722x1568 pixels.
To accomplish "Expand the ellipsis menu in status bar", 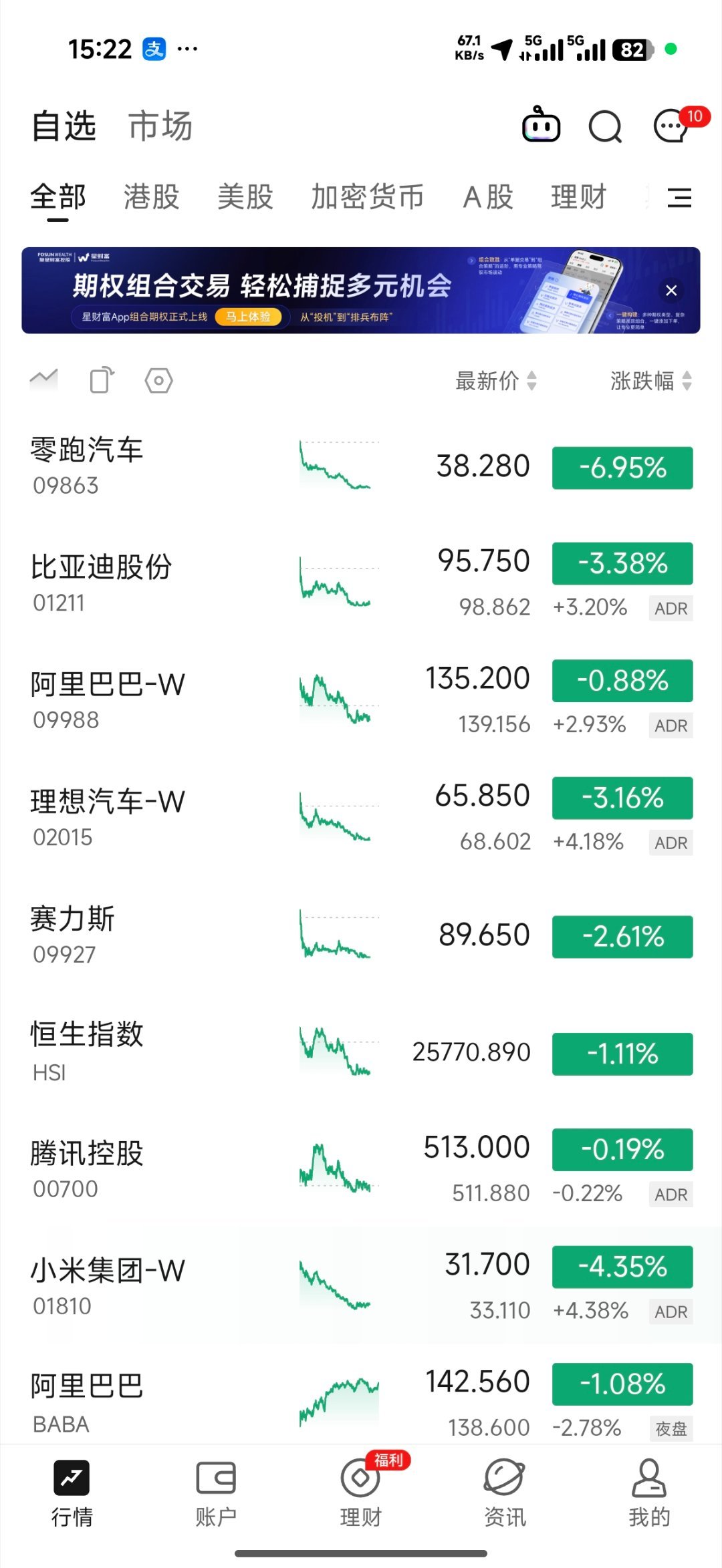I will (187, 48).
